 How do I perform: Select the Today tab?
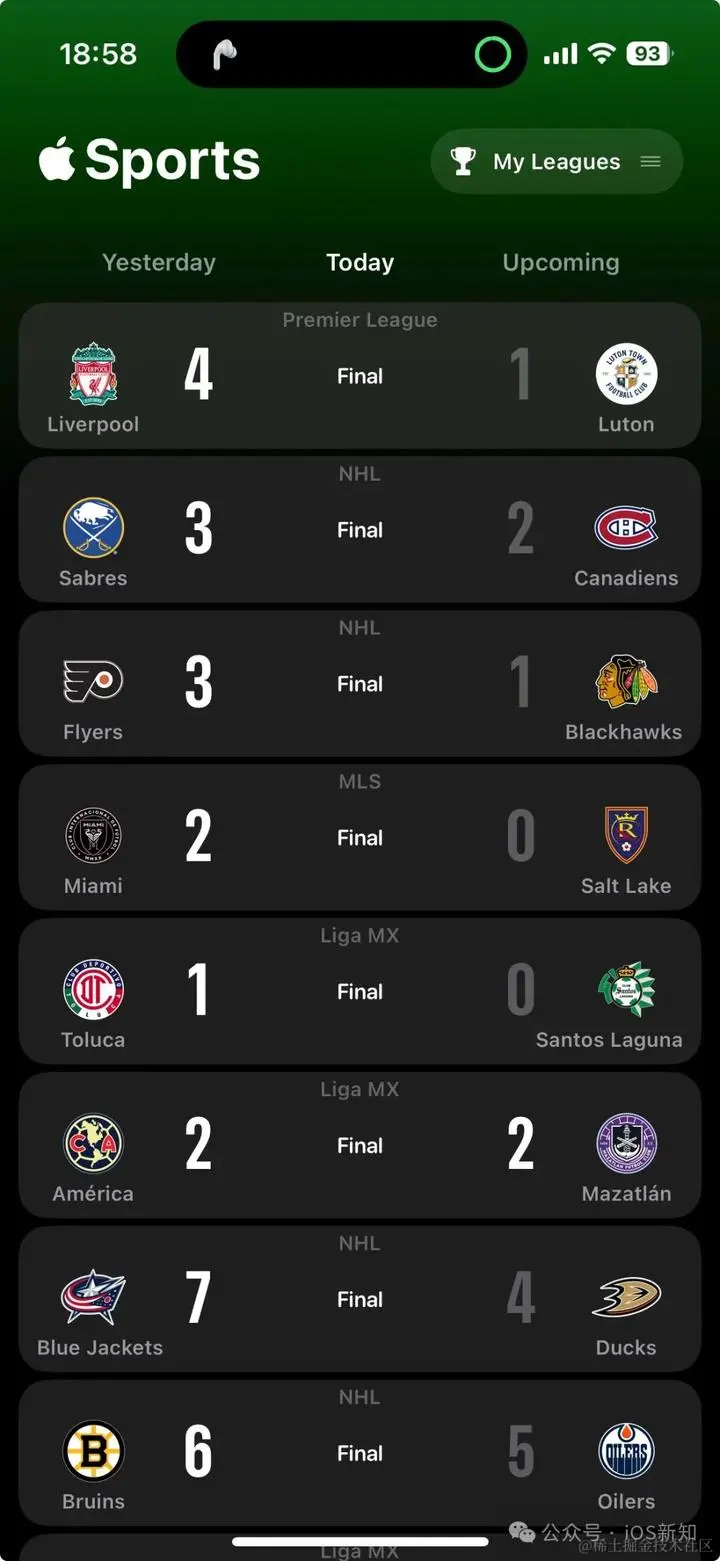360,262
